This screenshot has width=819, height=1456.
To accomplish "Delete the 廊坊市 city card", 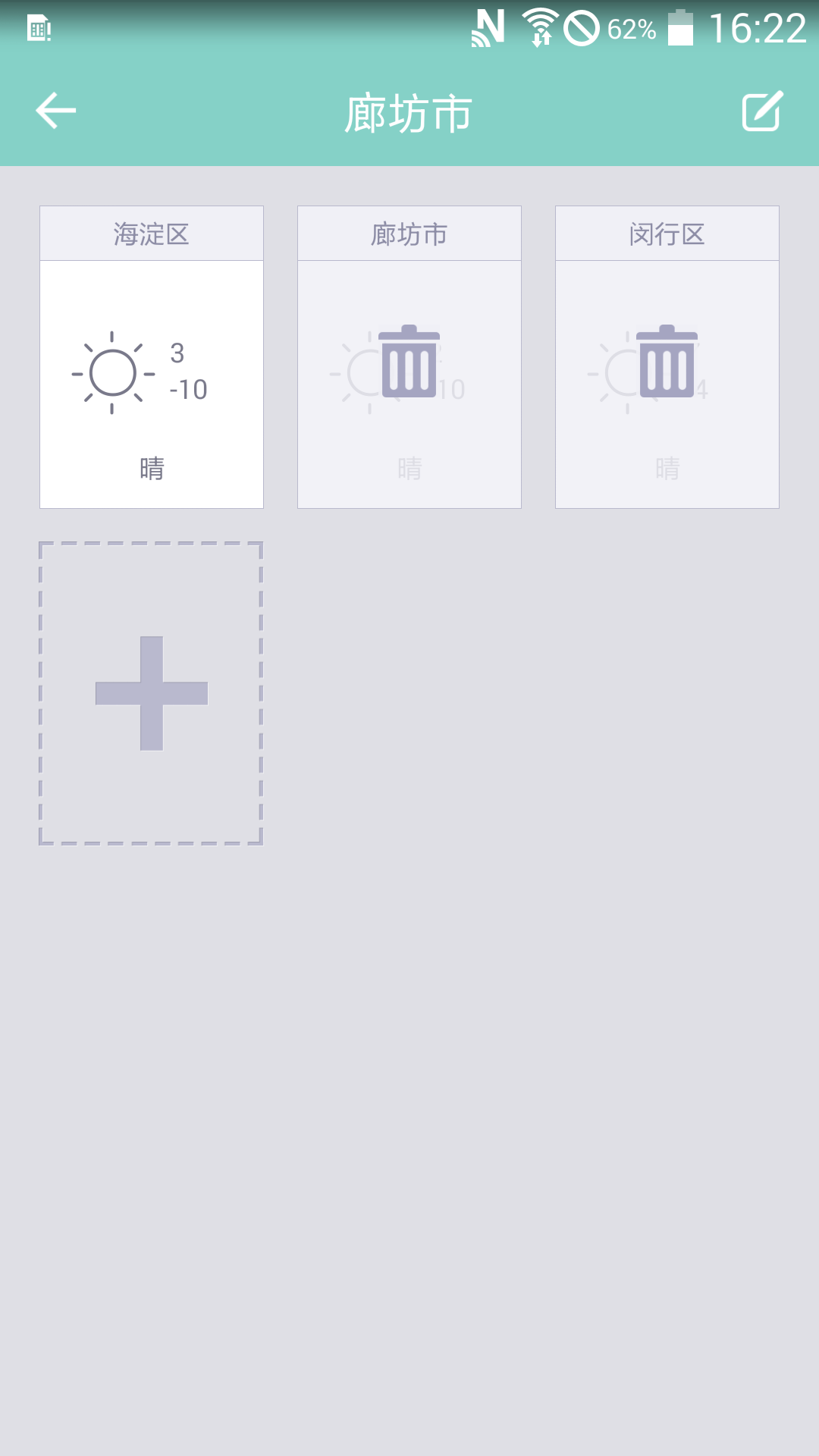I will [409, 362].
